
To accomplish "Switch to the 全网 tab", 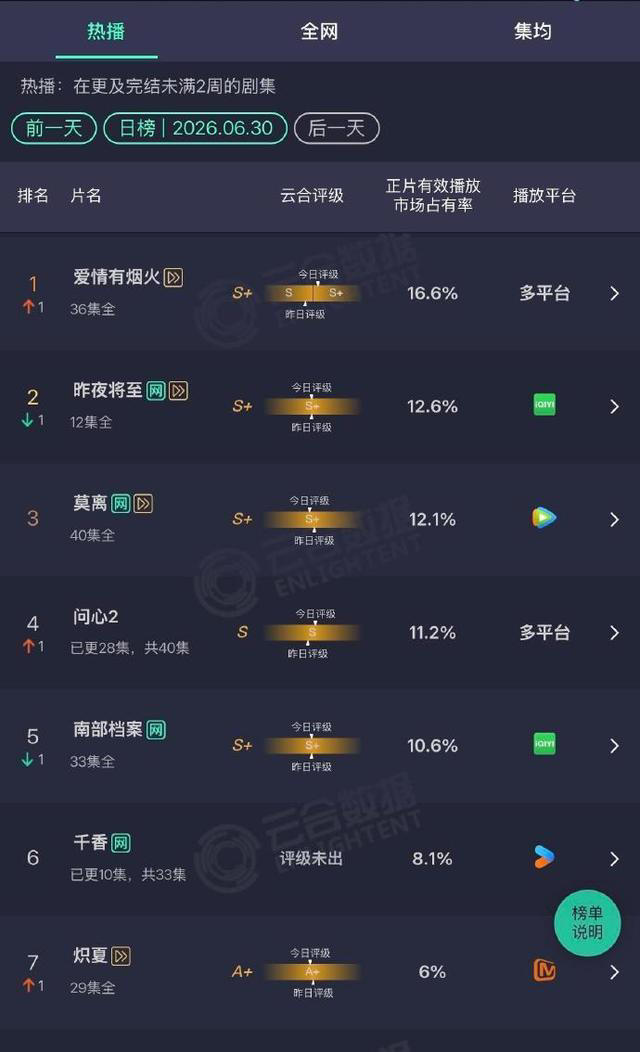I will tap(319, 31).
